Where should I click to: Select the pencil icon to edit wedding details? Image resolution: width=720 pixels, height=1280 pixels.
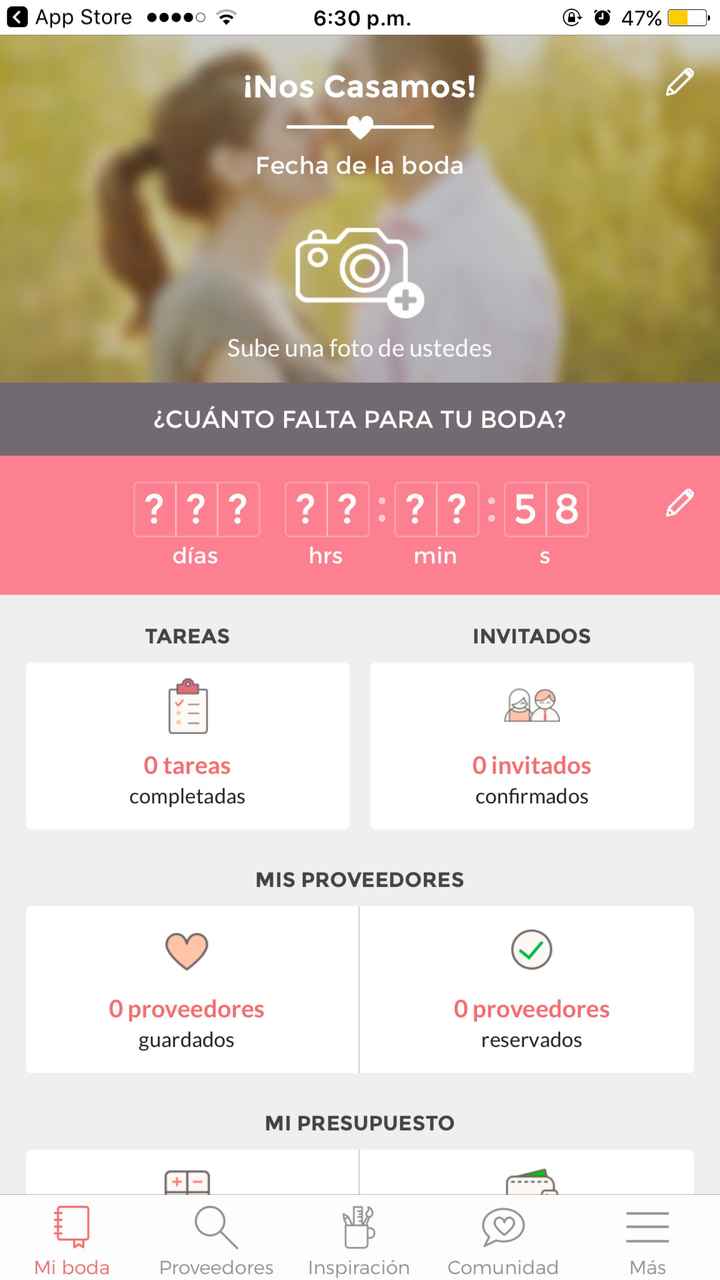680,84
